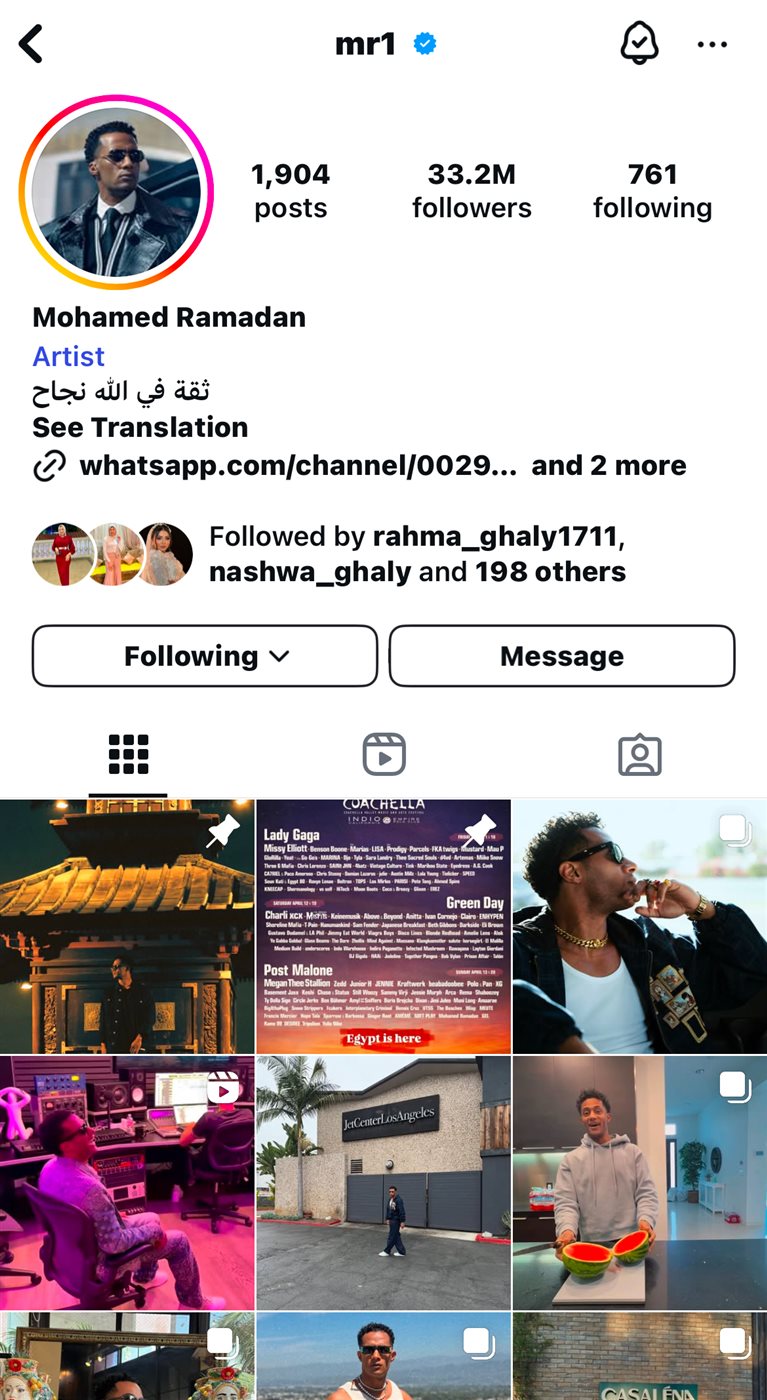Open the whatsapp.com channel link
The height and width of the screenshot is (1400, 767).
(298, 465)
